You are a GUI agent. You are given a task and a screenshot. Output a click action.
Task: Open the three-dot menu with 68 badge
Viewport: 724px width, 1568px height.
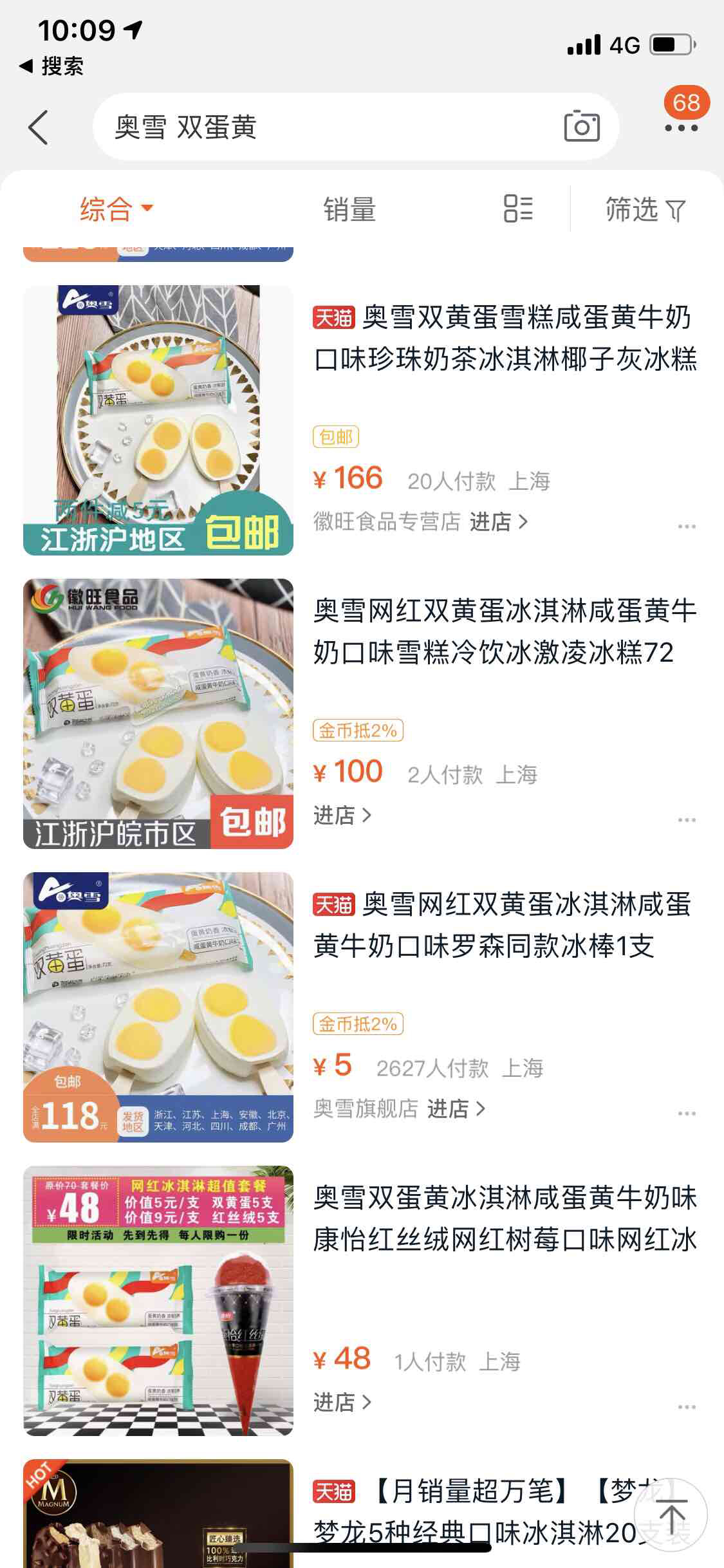click(x=681, y=127)
